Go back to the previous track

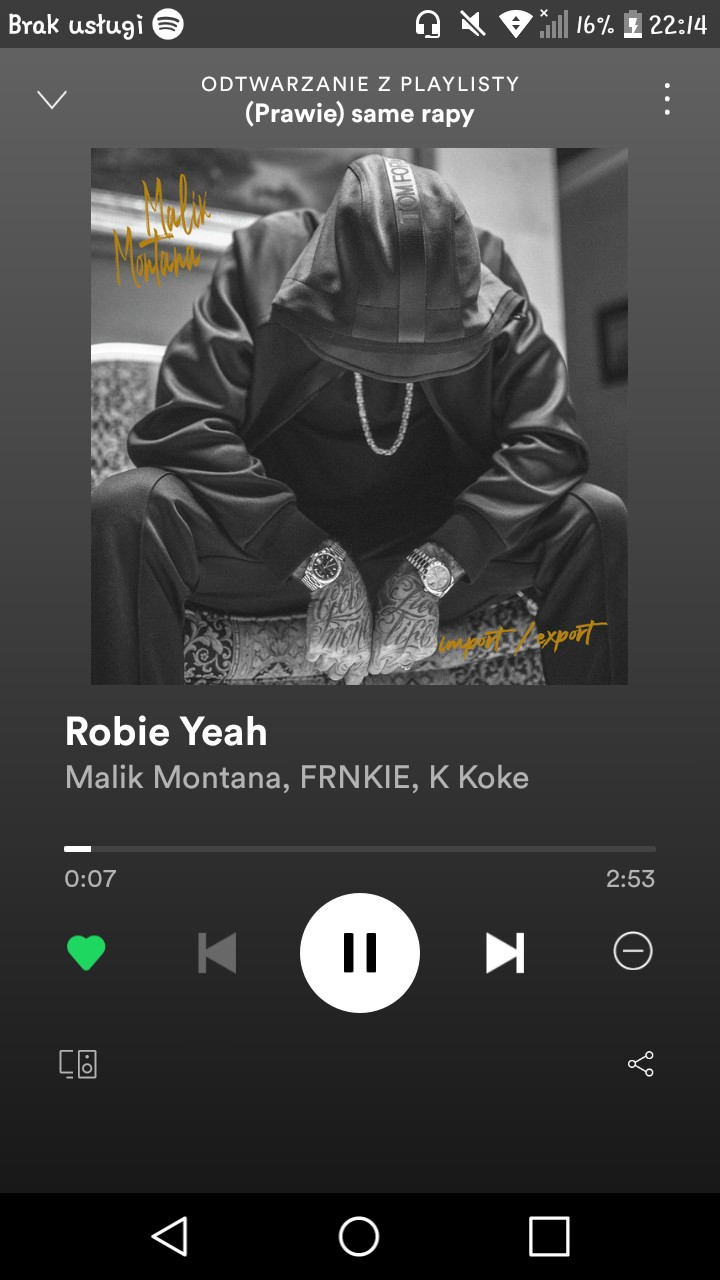(x=217, y=953)
